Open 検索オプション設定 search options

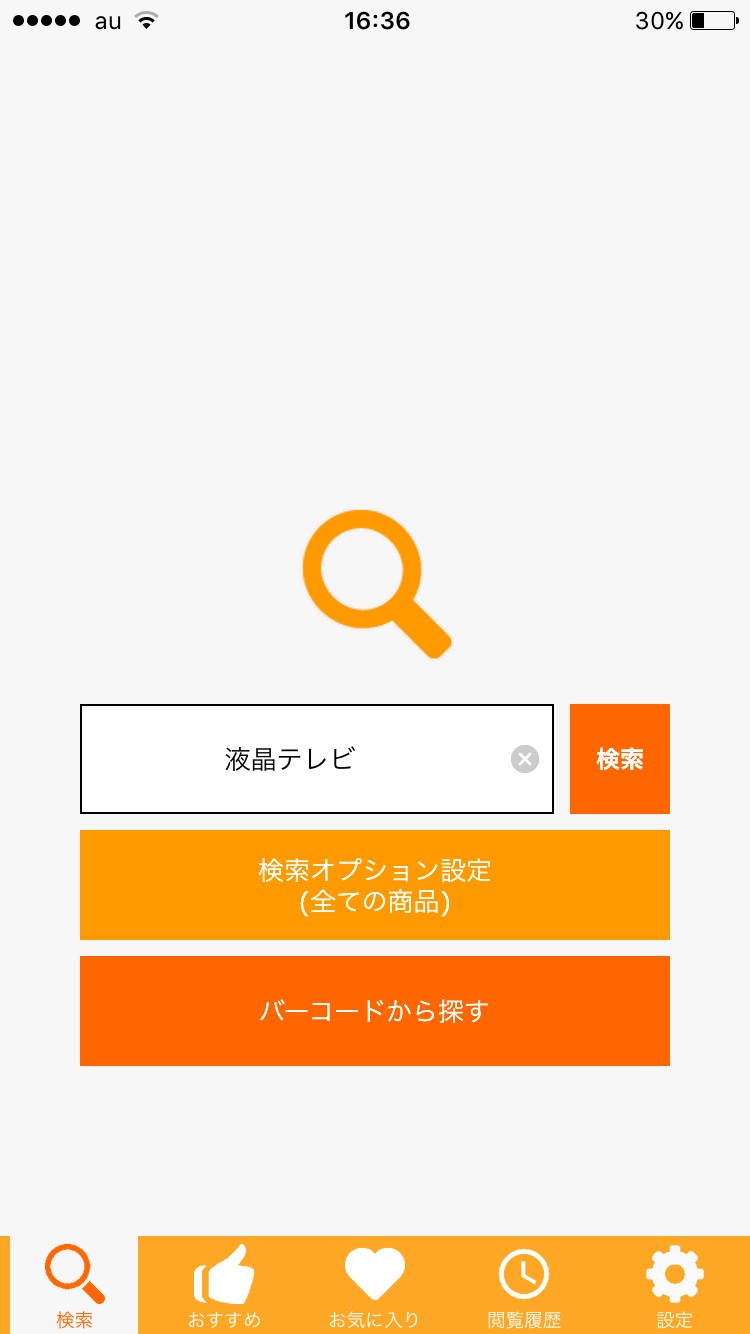point(375,885)
